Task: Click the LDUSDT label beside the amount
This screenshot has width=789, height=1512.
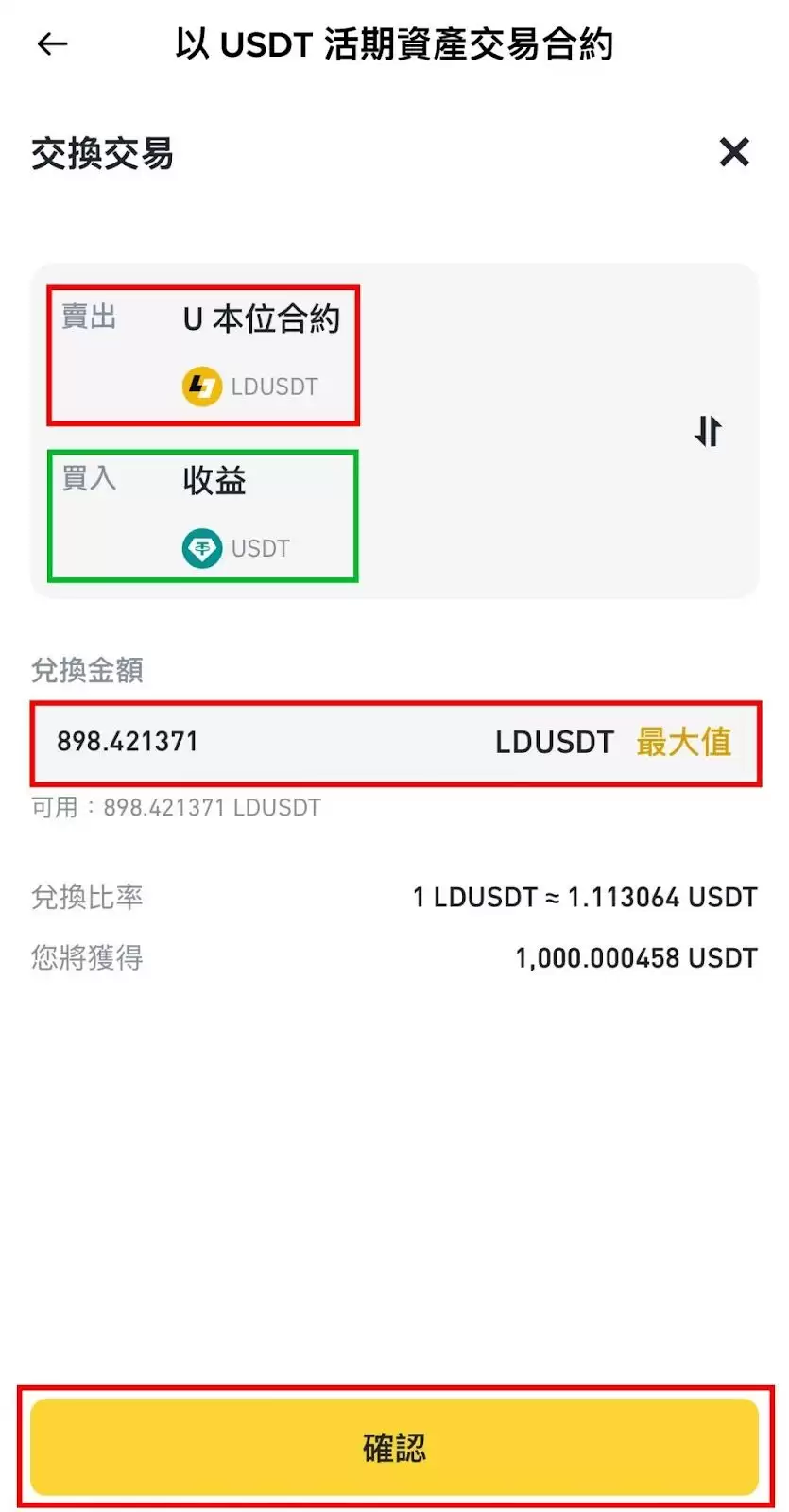Action: click(x=555, y=743)
